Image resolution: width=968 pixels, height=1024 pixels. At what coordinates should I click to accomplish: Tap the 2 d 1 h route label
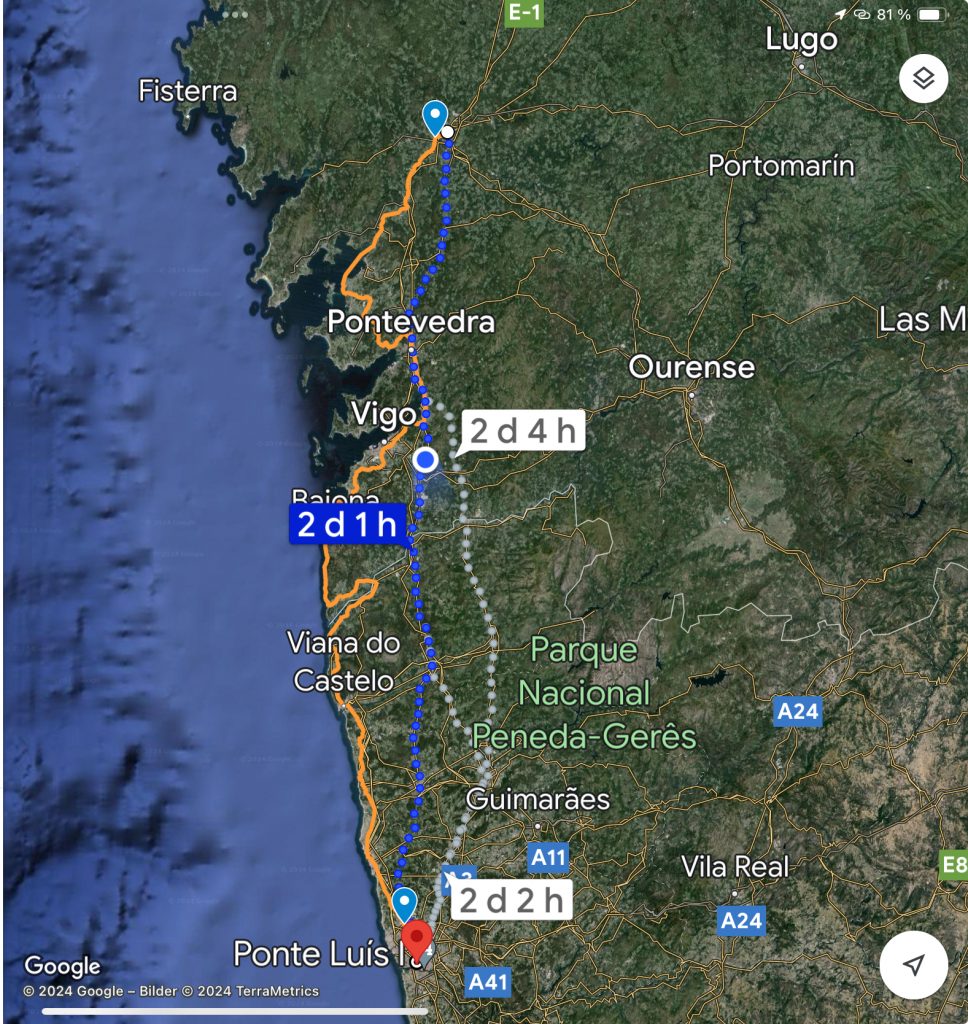click(x=347, y=524)
